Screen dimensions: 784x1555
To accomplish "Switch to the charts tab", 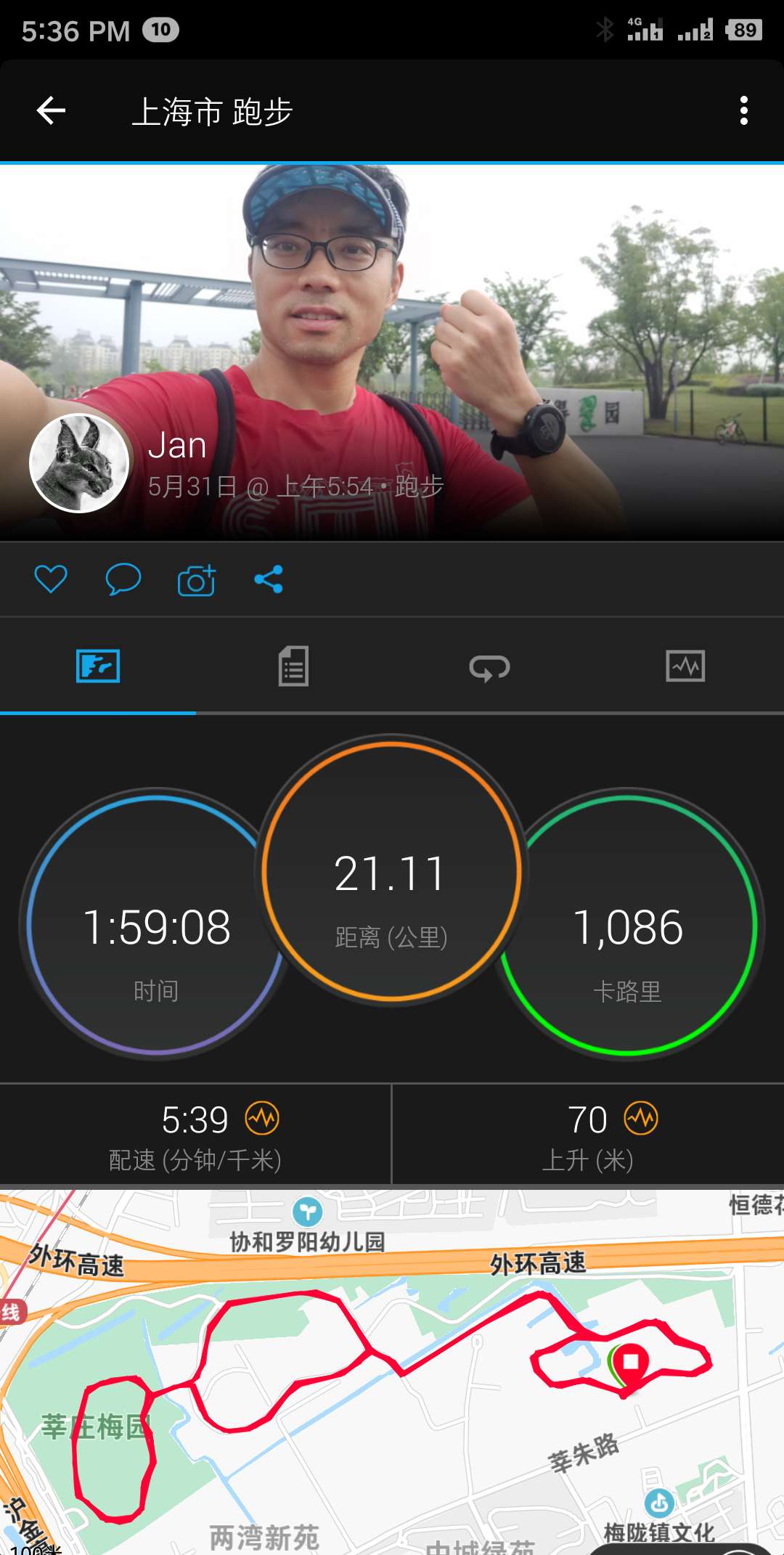I will click(x=685, y=666).
